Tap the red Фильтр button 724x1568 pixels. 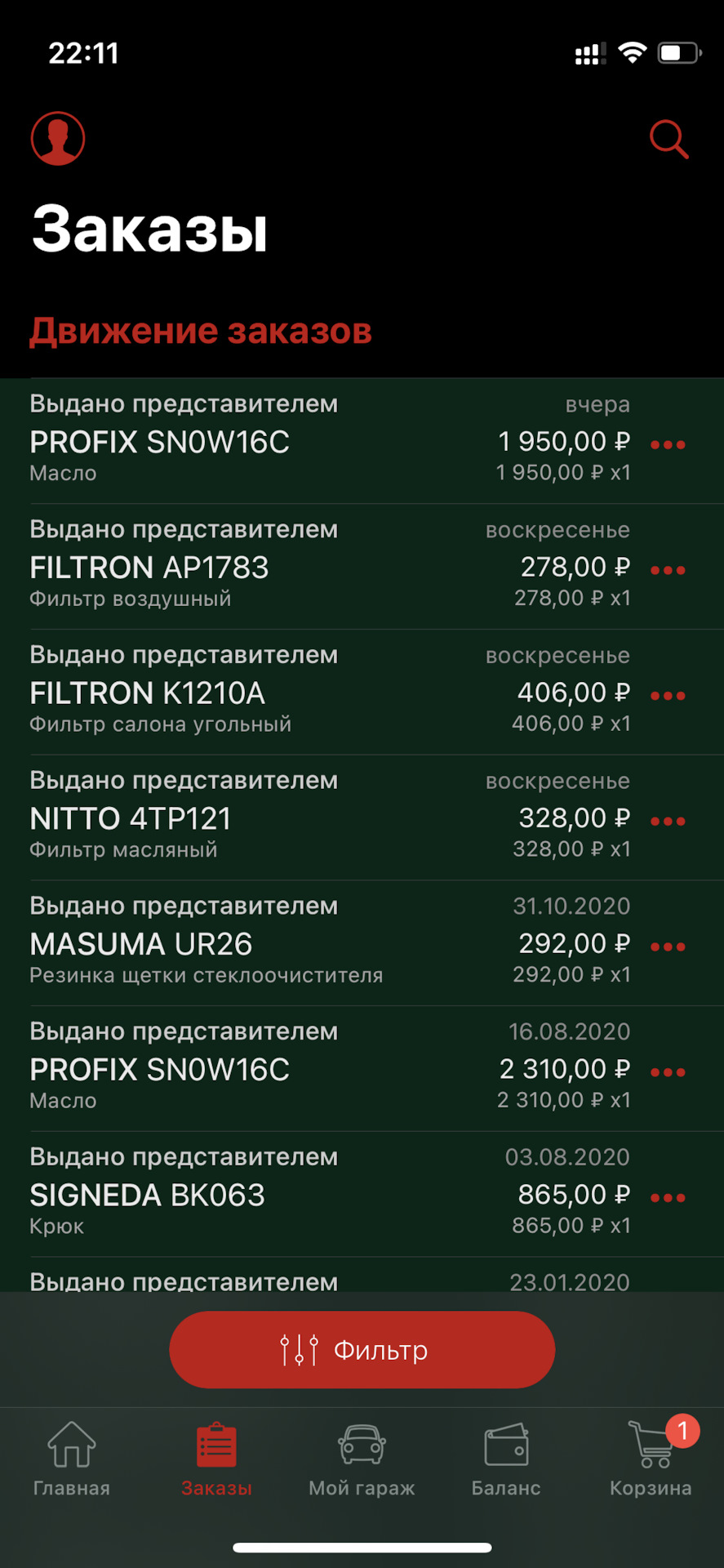click(x=362, y=1350)
